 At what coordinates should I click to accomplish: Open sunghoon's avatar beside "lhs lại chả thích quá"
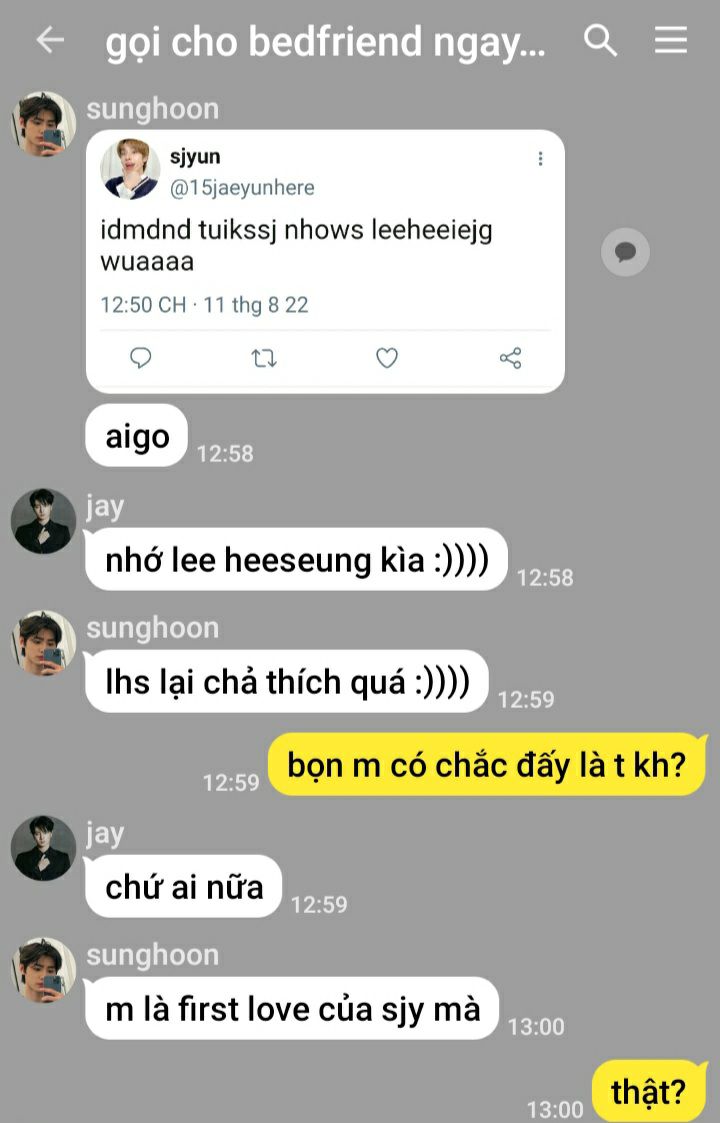point(43,643)
